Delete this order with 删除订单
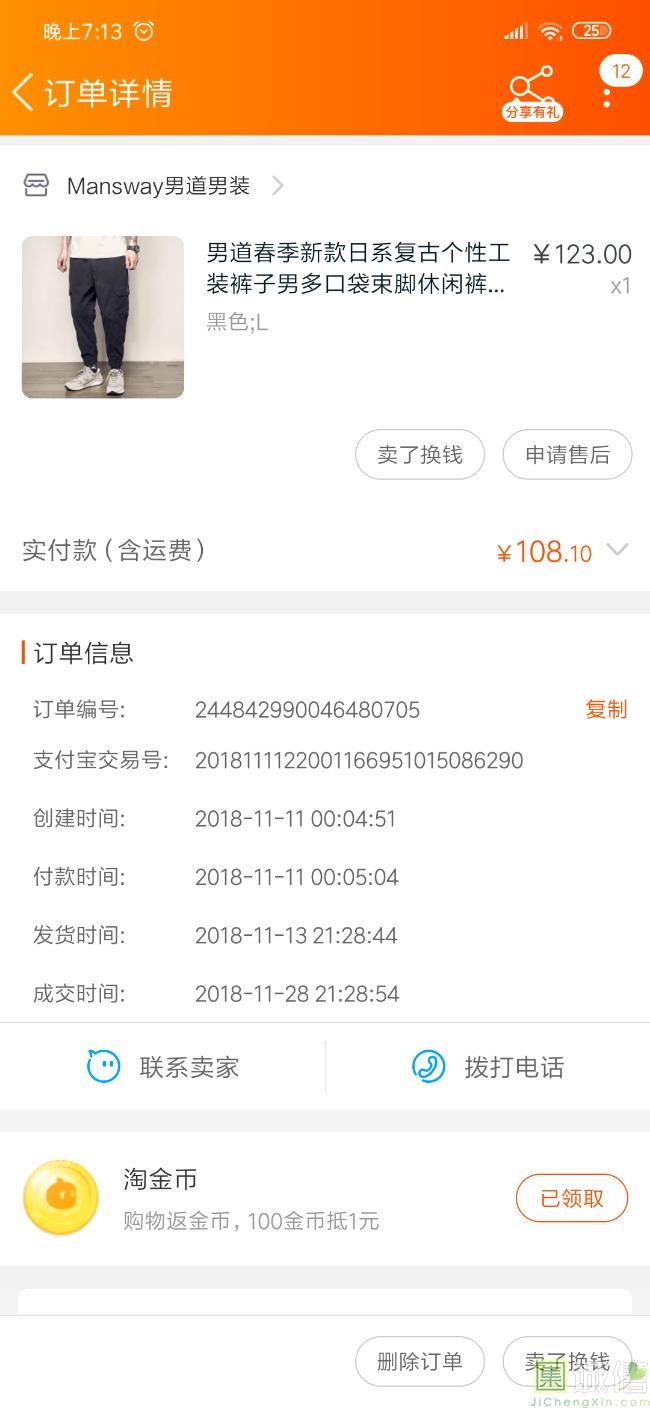 click(x=420, y=1361)
